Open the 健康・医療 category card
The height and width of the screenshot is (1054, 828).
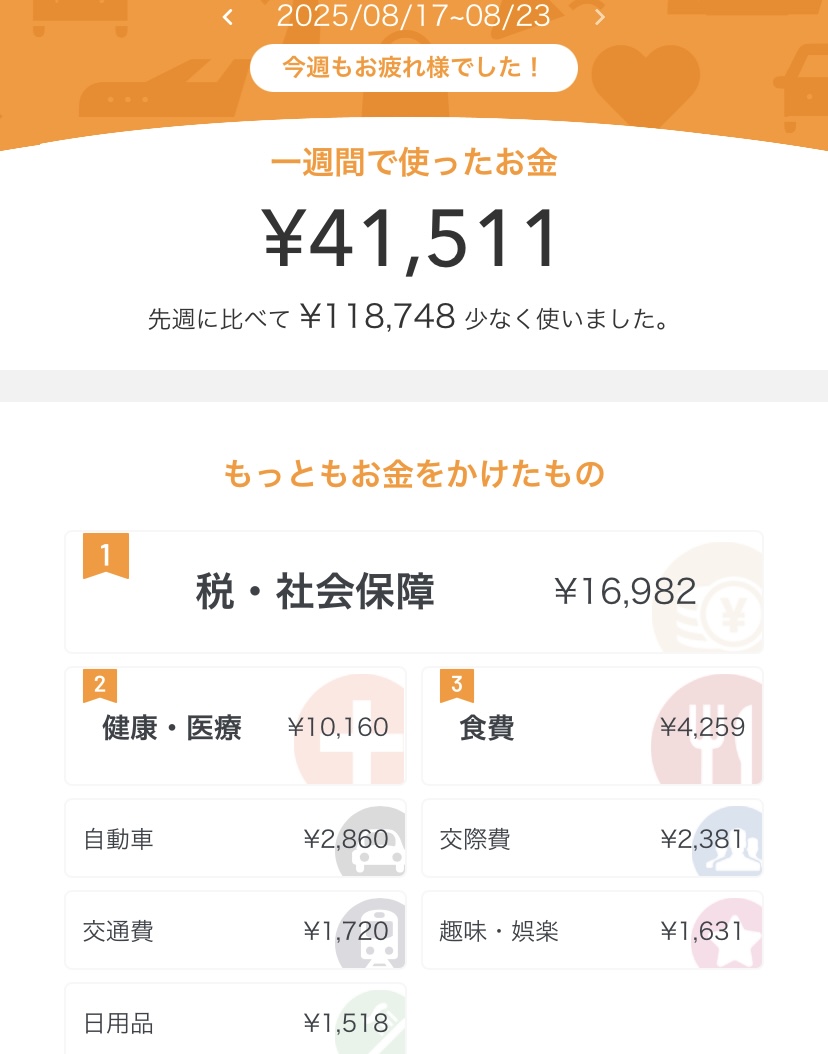[x=235, y=727]
